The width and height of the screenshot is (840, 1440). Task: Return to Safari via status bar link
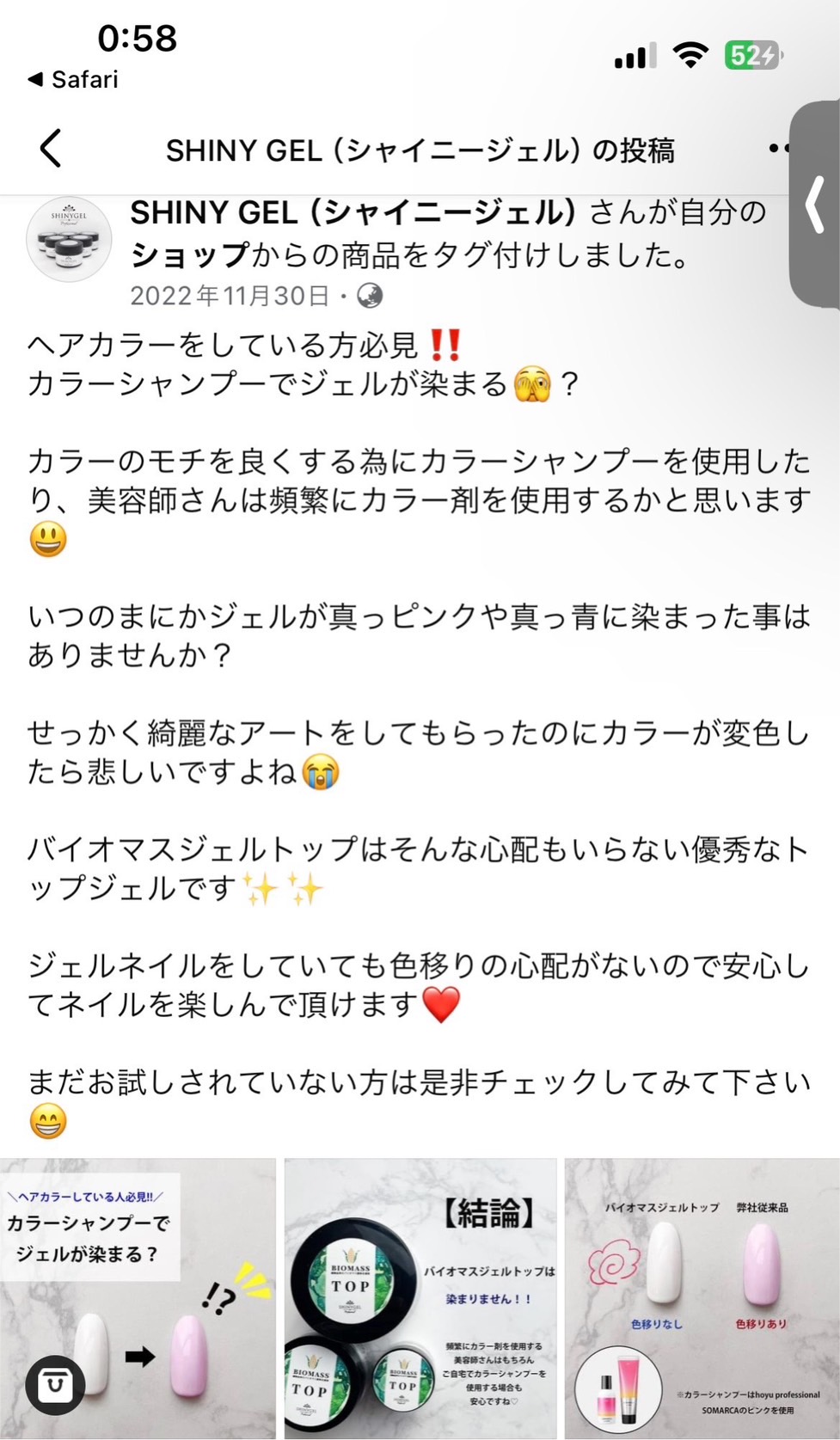(73, 80)
